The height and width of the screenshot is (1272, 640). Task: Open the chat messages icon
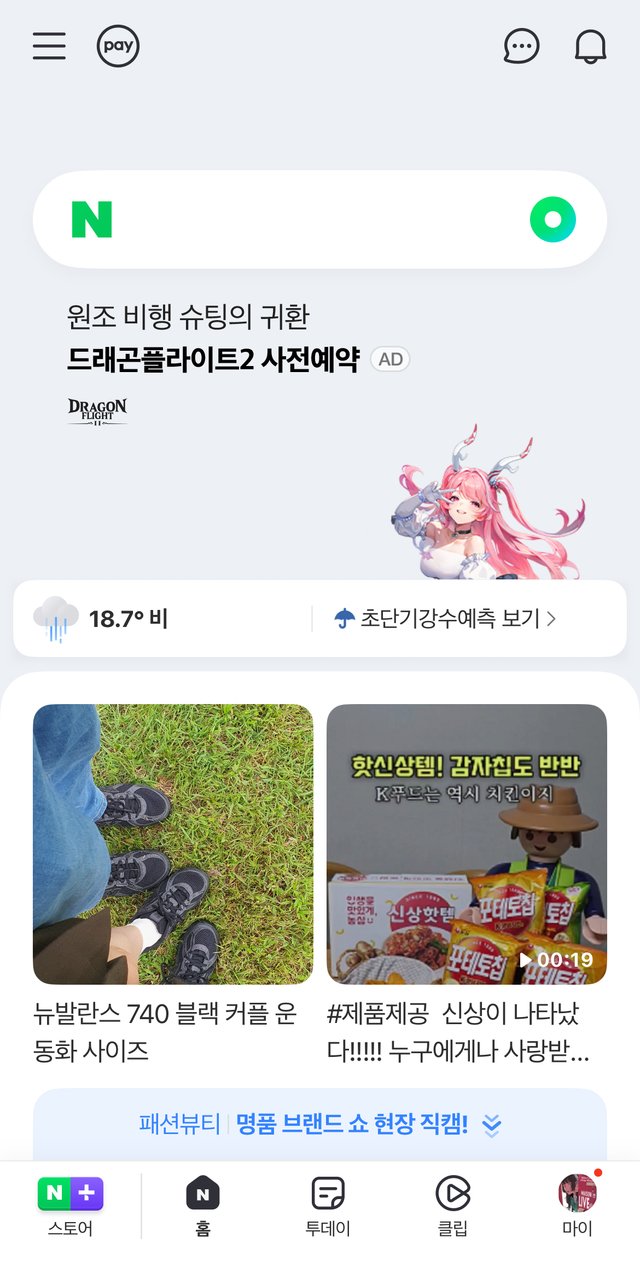coord(521,46)
